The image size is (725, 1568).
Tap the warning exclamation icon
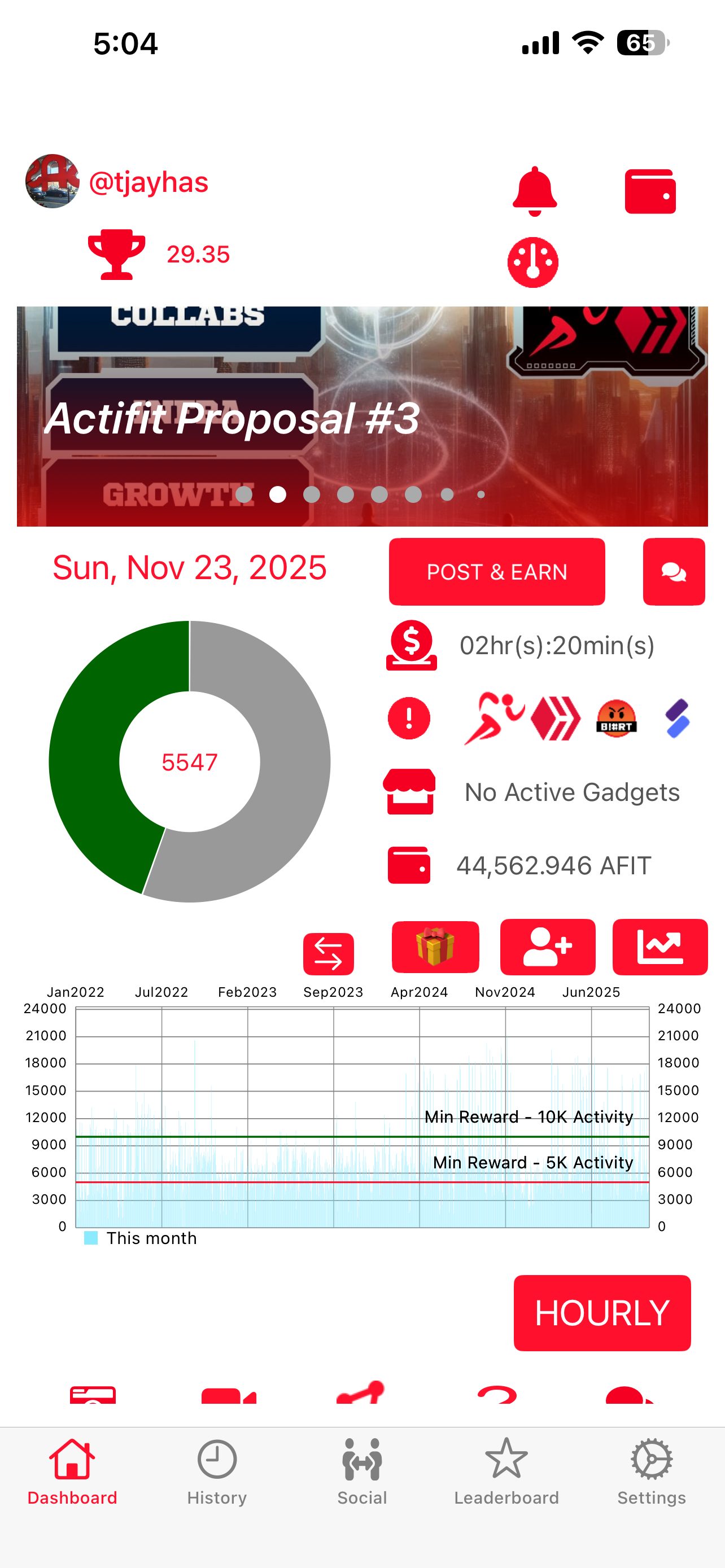[x=409, y=719]
